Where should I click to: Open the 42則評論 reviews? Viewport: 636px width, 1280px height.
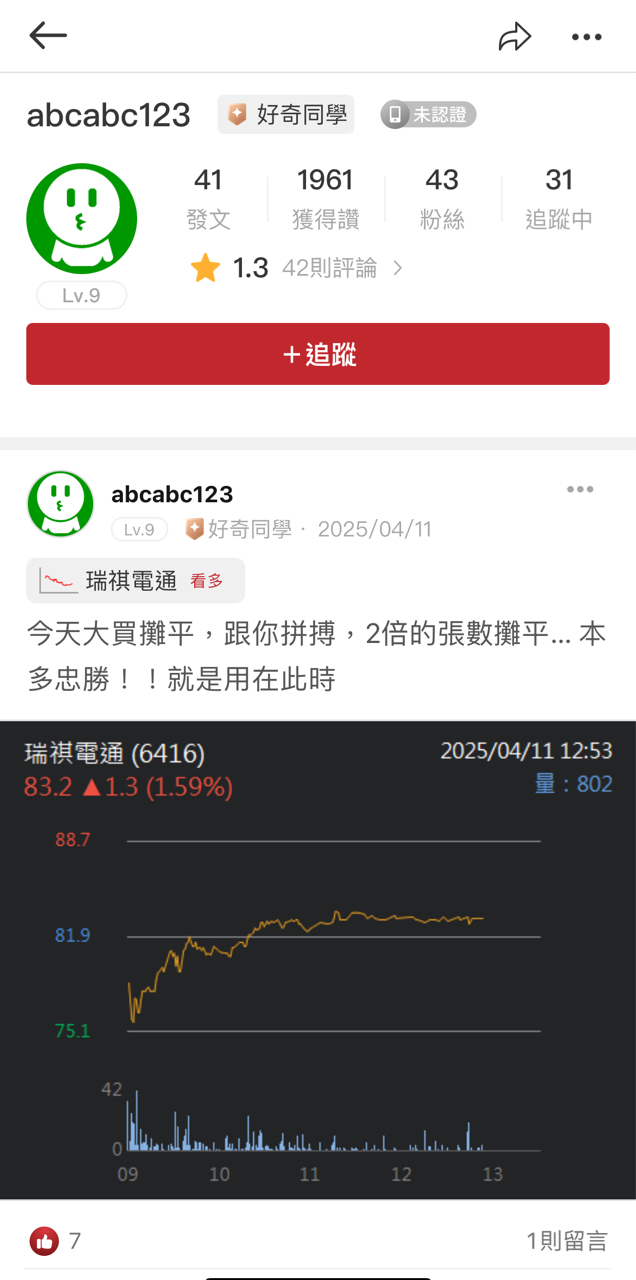(342, 268)
